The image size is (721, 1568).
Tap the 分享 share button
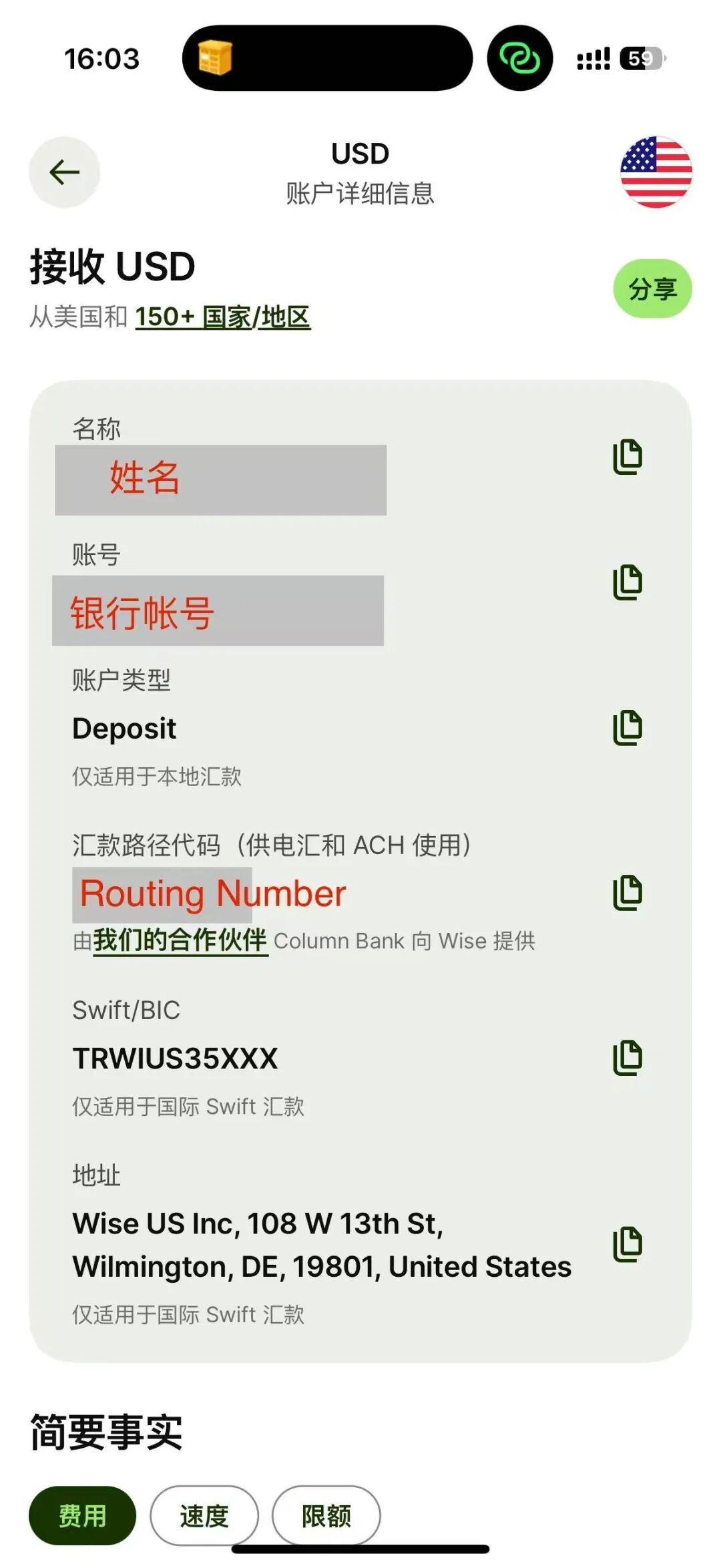pos(652,288)
